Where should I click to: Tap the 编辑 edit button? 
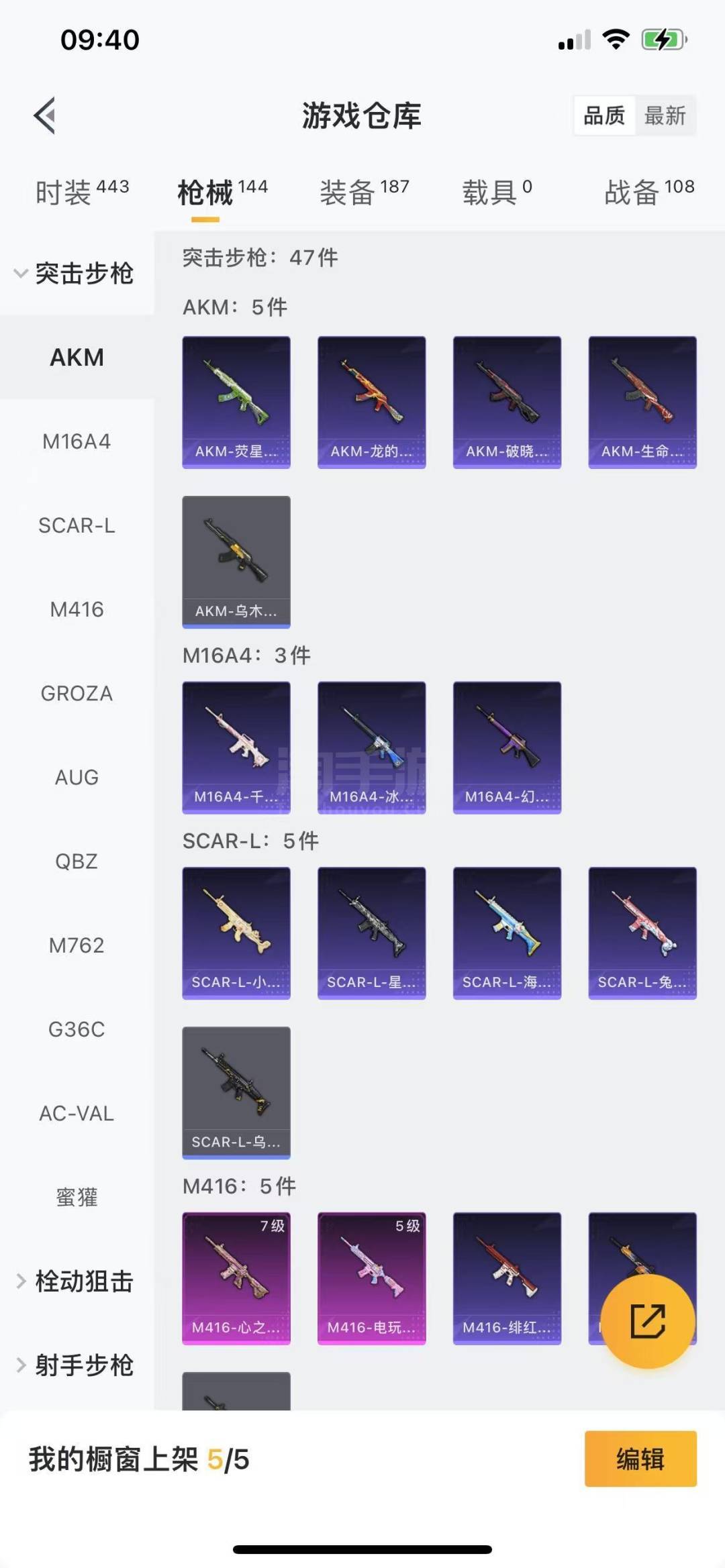pos(640,1459)
